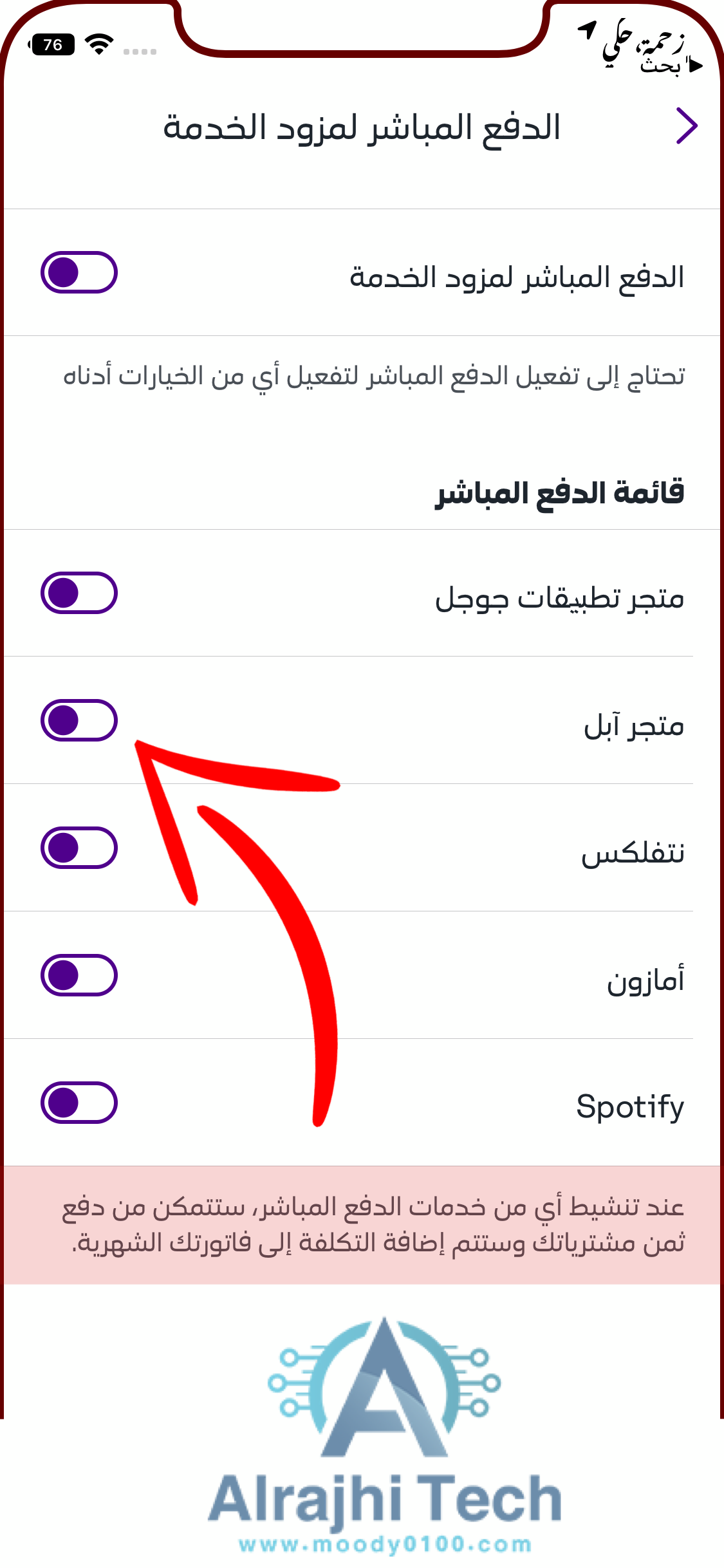
Task: Toggle the main الدفع المباشر لمزود الخدمة switch
Action: coord(79,272)
